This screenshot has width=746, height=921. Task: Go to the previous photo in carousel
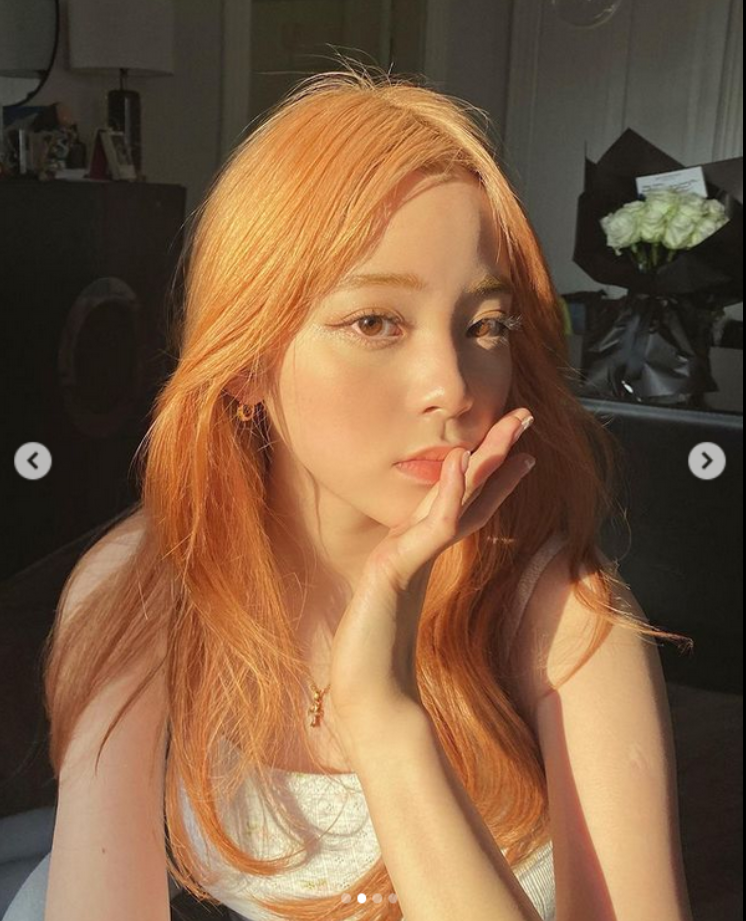pyautogui.click(x=32, y=461)
